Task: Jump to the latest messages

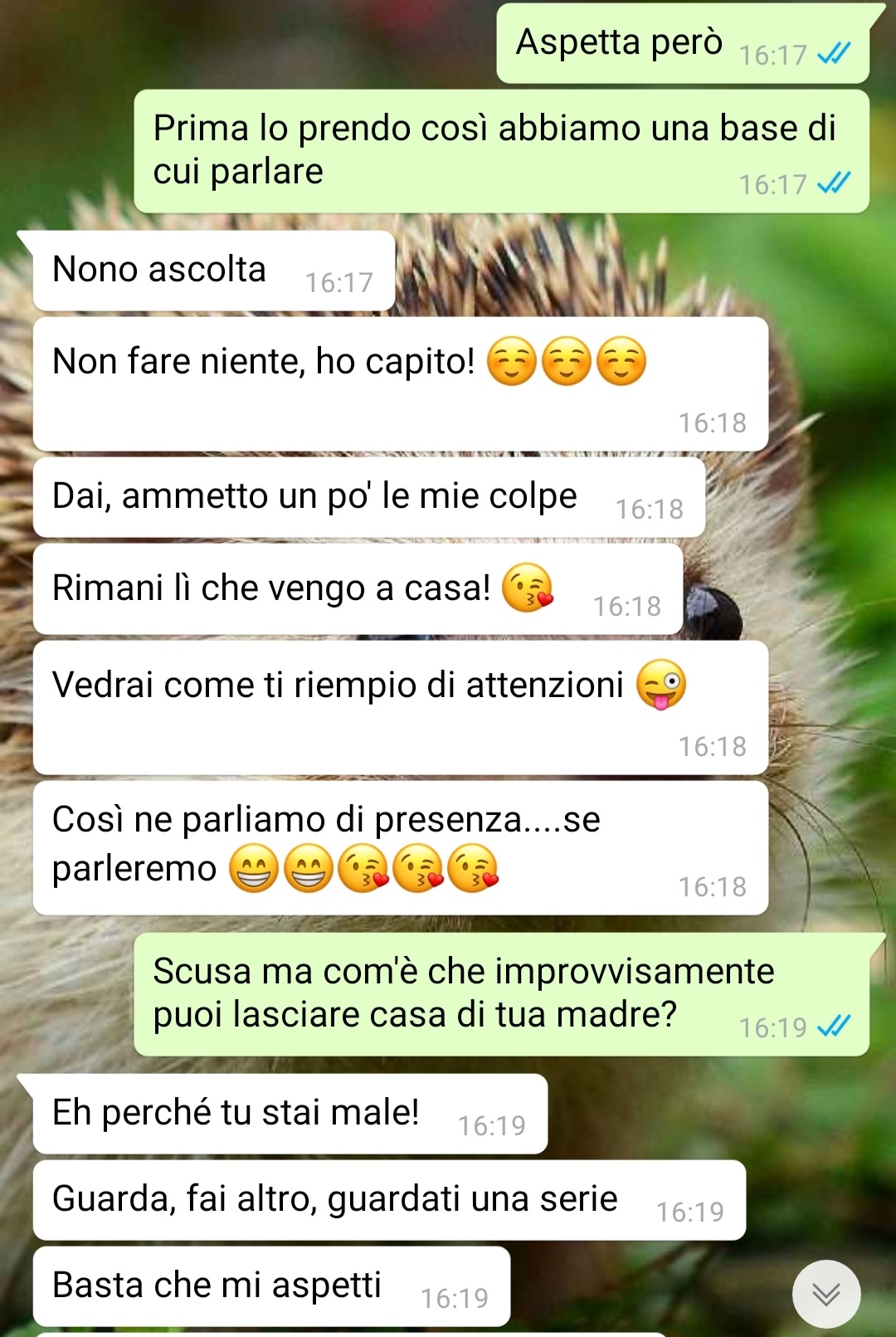Action: (825, 1293)
